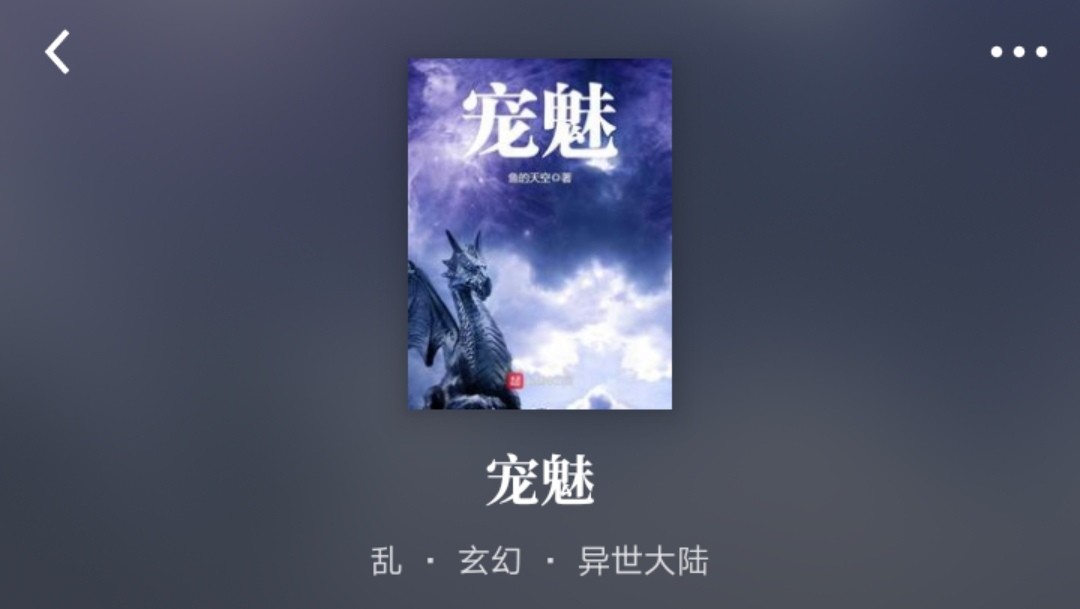Select the 异世大陆 tag

click(x=642, y=561)
